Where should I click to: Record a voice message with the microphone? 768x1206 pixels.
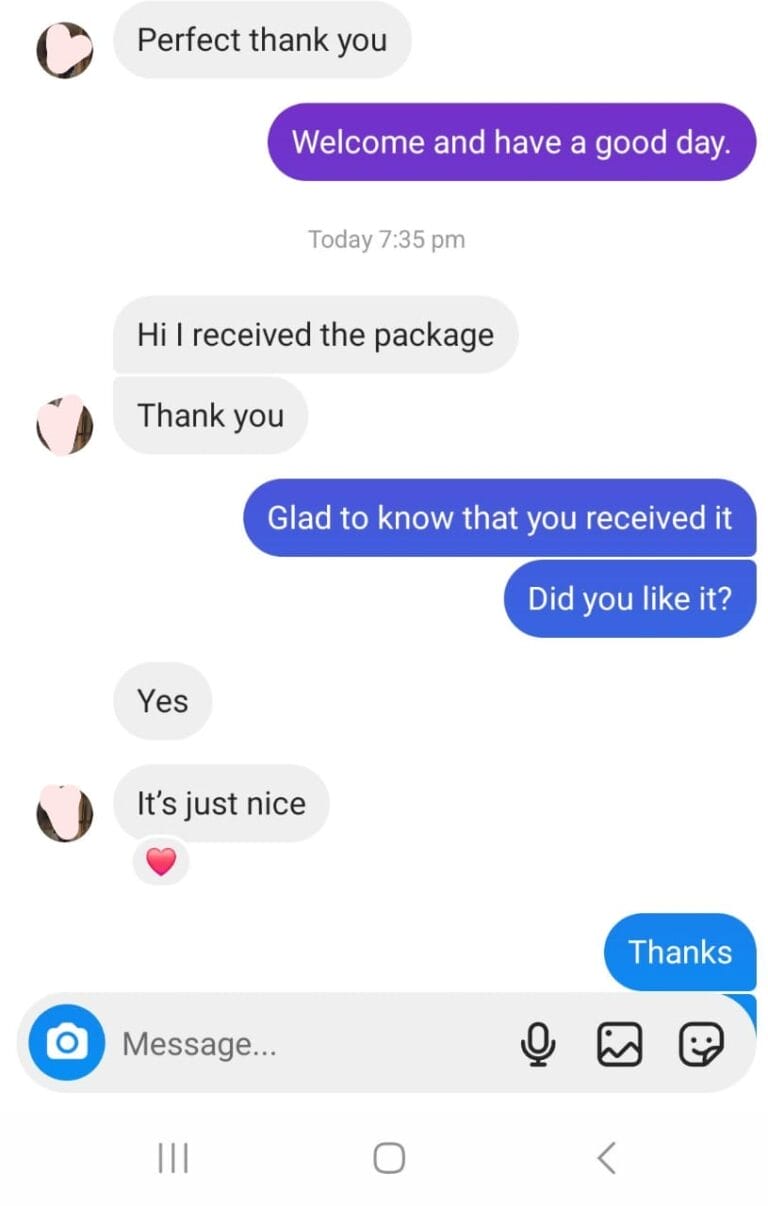pos(538,1044)
